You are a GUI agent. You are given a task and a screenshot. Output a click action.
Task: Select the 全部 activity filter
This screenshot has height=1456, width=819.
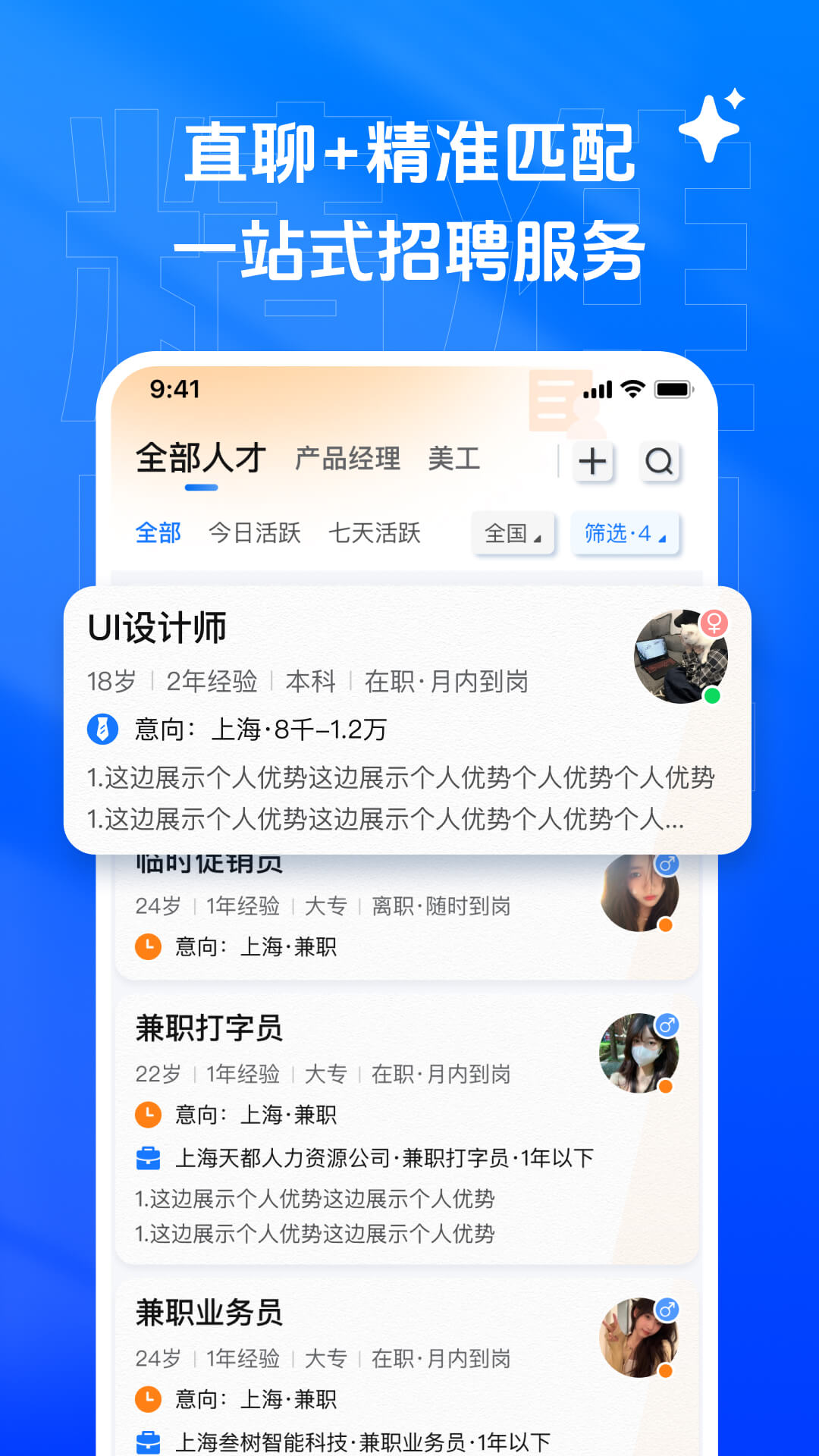pos(158,533)
